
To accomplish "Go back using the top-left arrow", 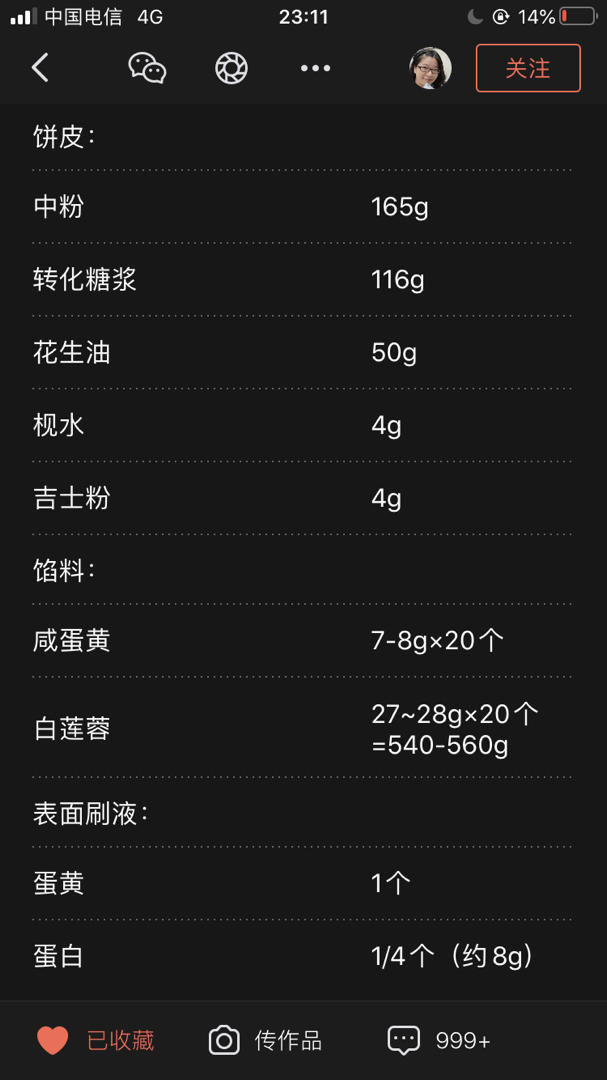I will (40, 68).
